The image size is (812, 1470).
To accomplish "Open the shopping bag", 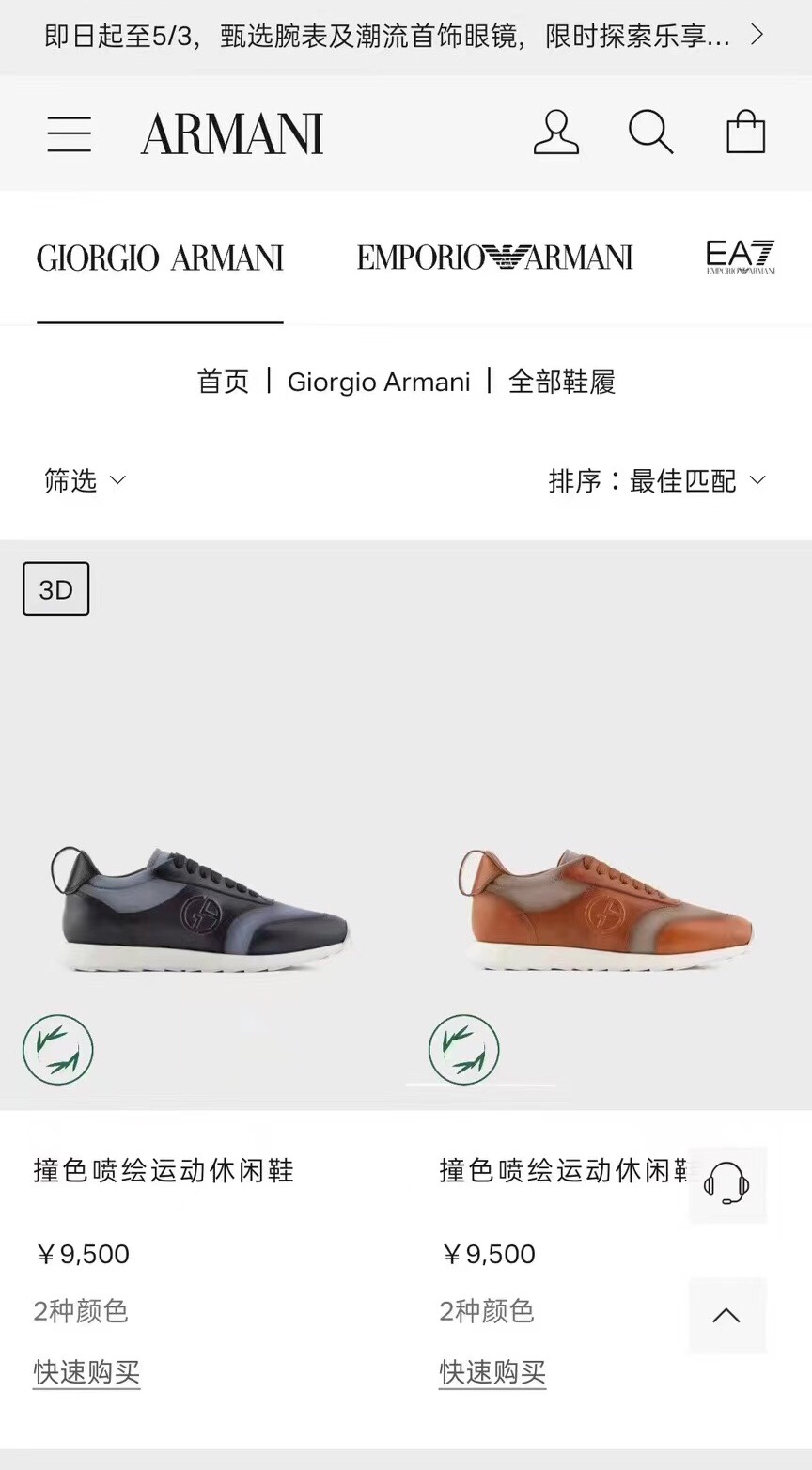I will [x=746, y=133].
